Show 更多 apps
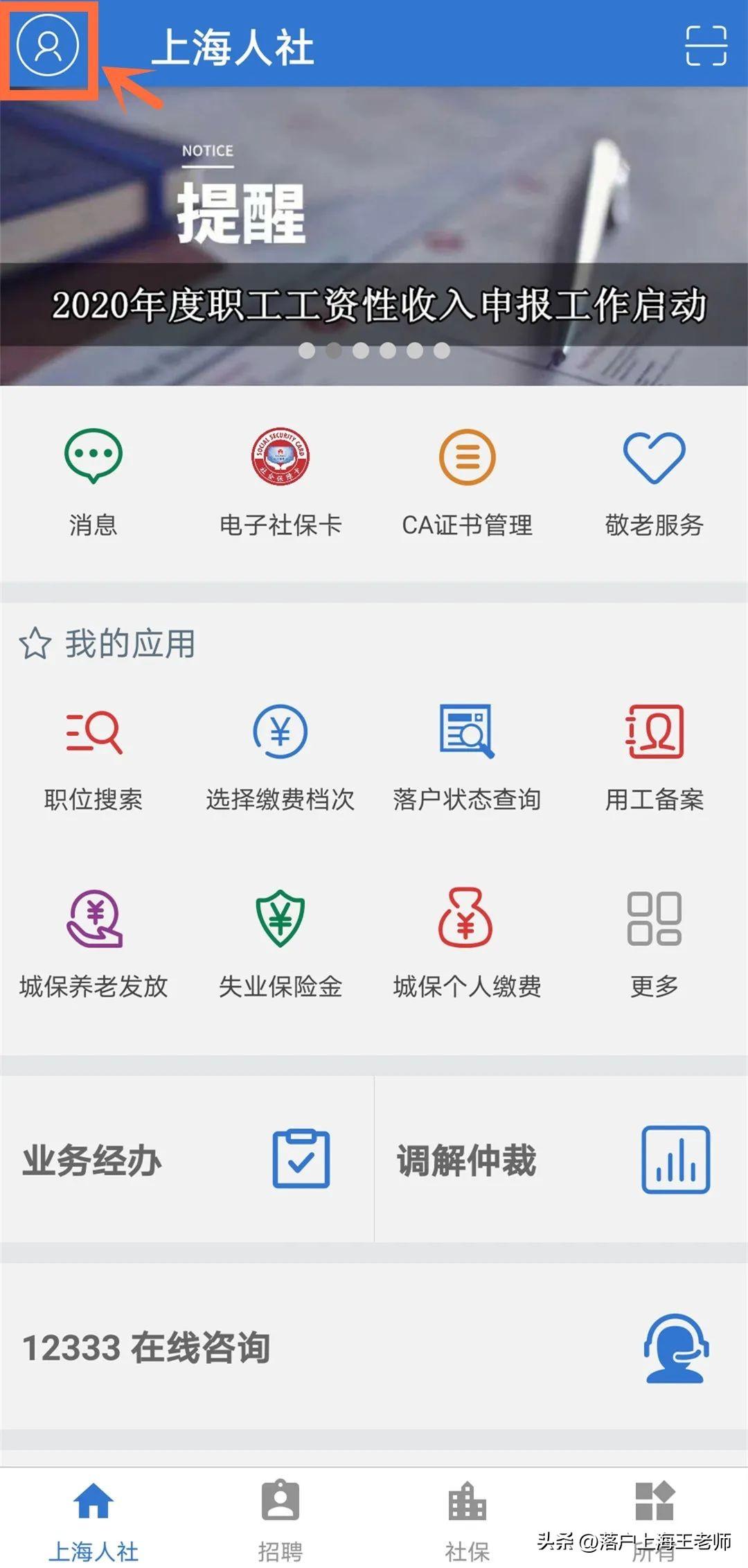 654,944
